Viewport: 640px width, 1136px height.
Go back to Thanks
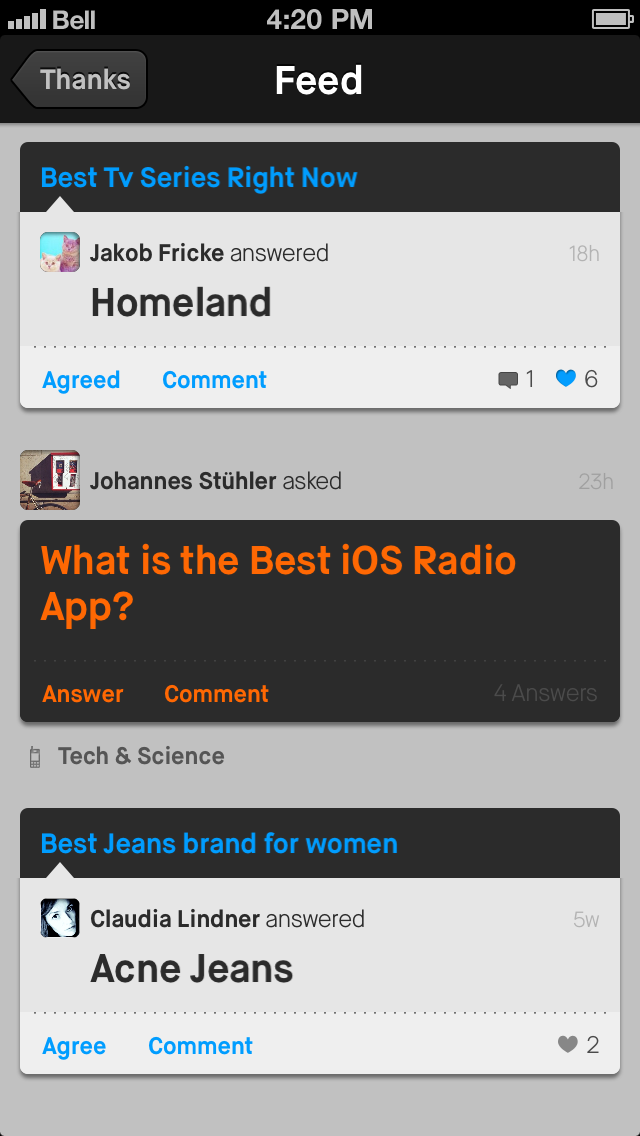click(82, 80)
